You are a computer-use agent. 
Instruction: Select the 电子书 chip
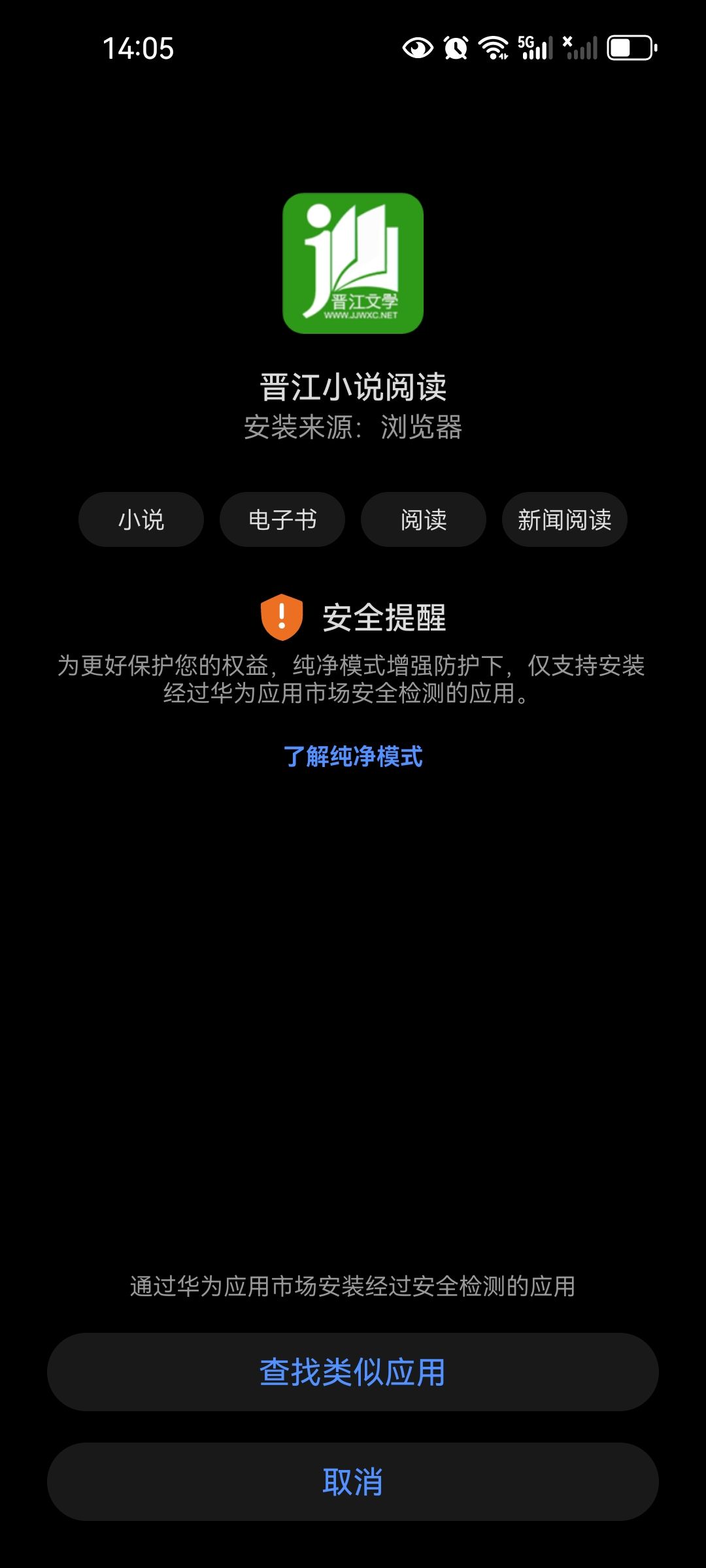282,519
